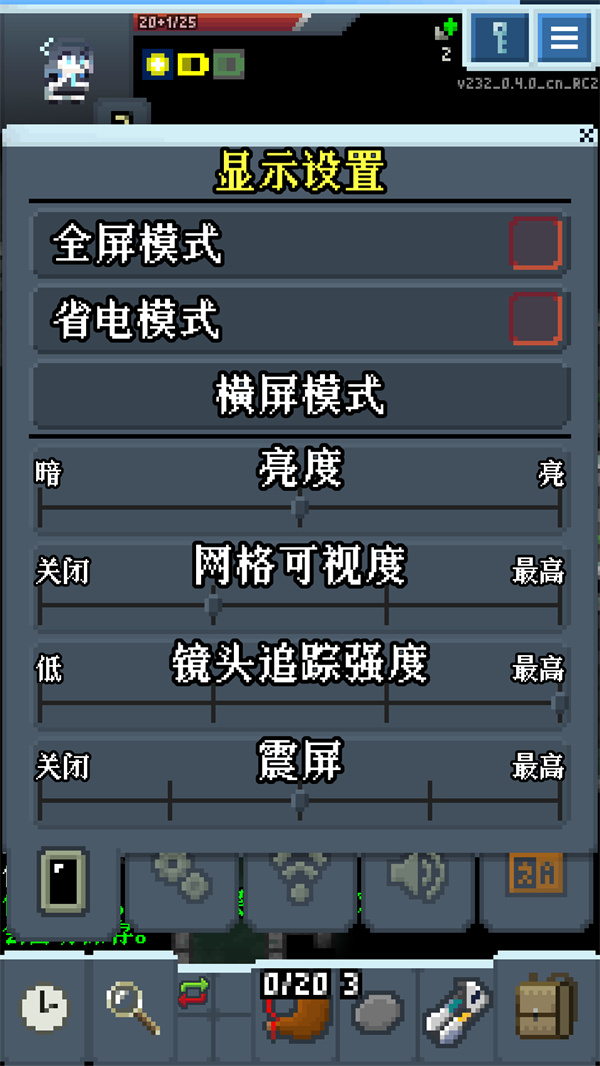Close the 显示设置 window
Image resolution: width=600 pixels, height=1066 pixels.
(x=587, y=136)
